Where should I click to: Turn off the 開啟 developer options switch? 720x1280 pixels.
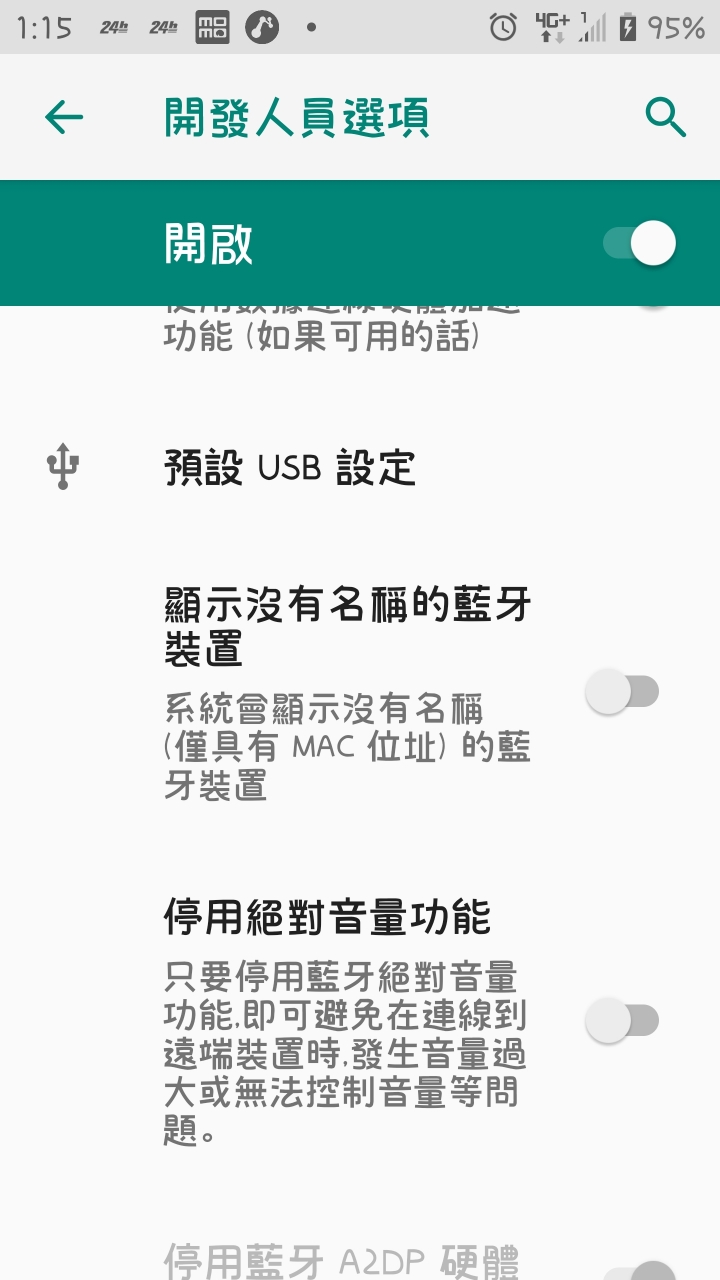(x=641, y=243)
